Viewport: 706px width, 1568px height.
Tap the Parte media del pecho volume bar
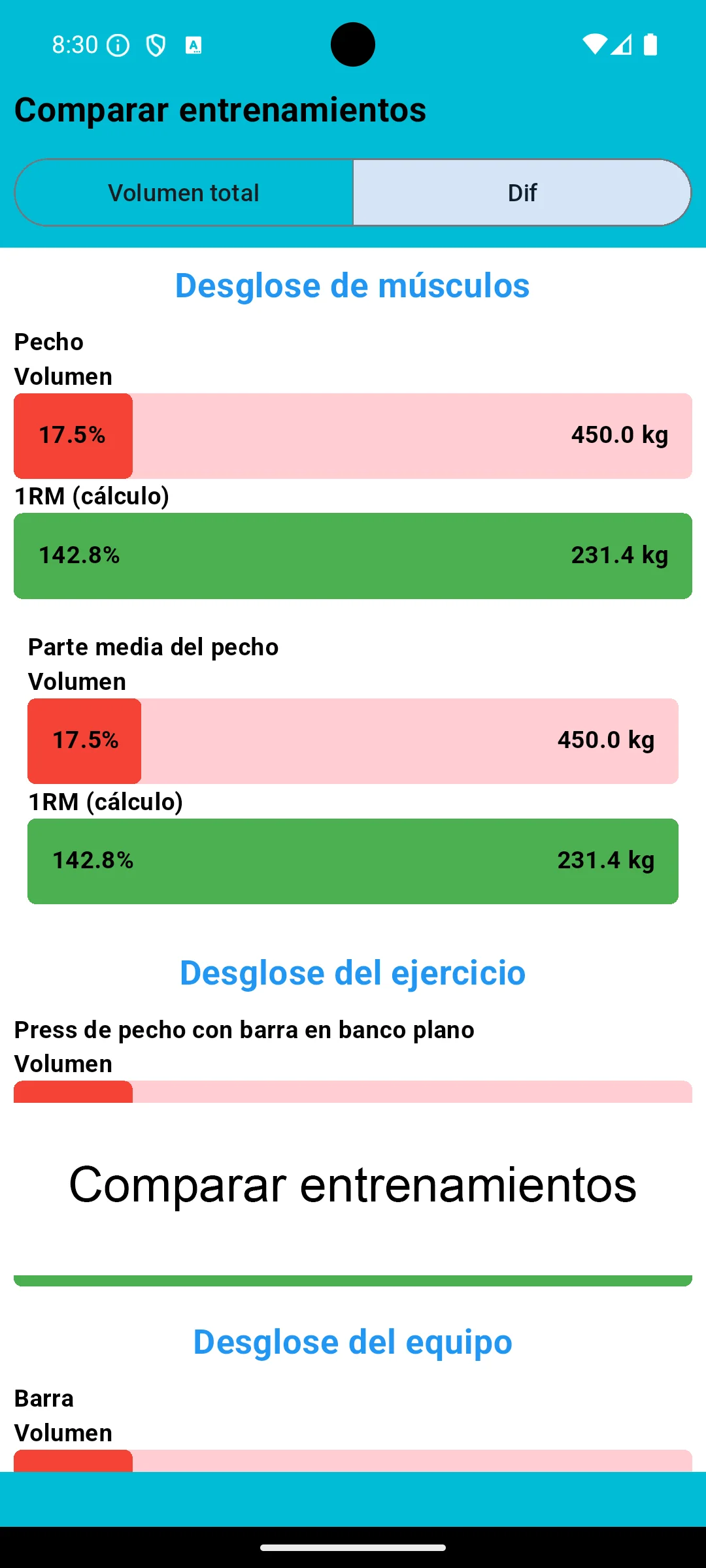[353, 741]
